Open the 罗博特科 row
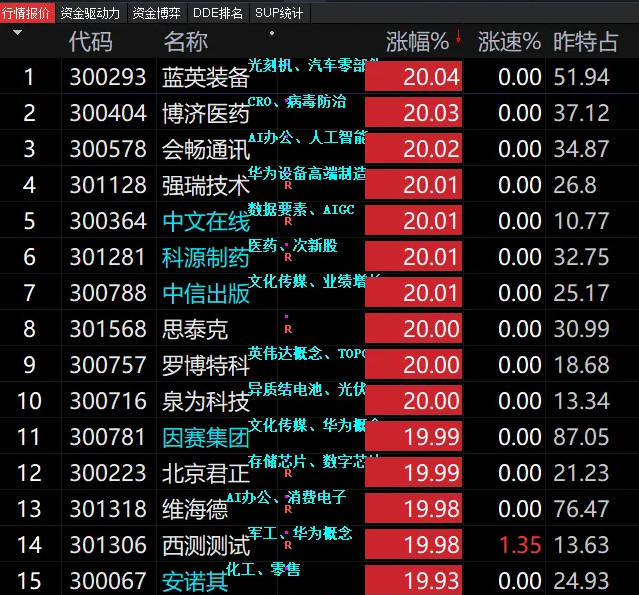The image size is (639, 595). coord(205,366)
